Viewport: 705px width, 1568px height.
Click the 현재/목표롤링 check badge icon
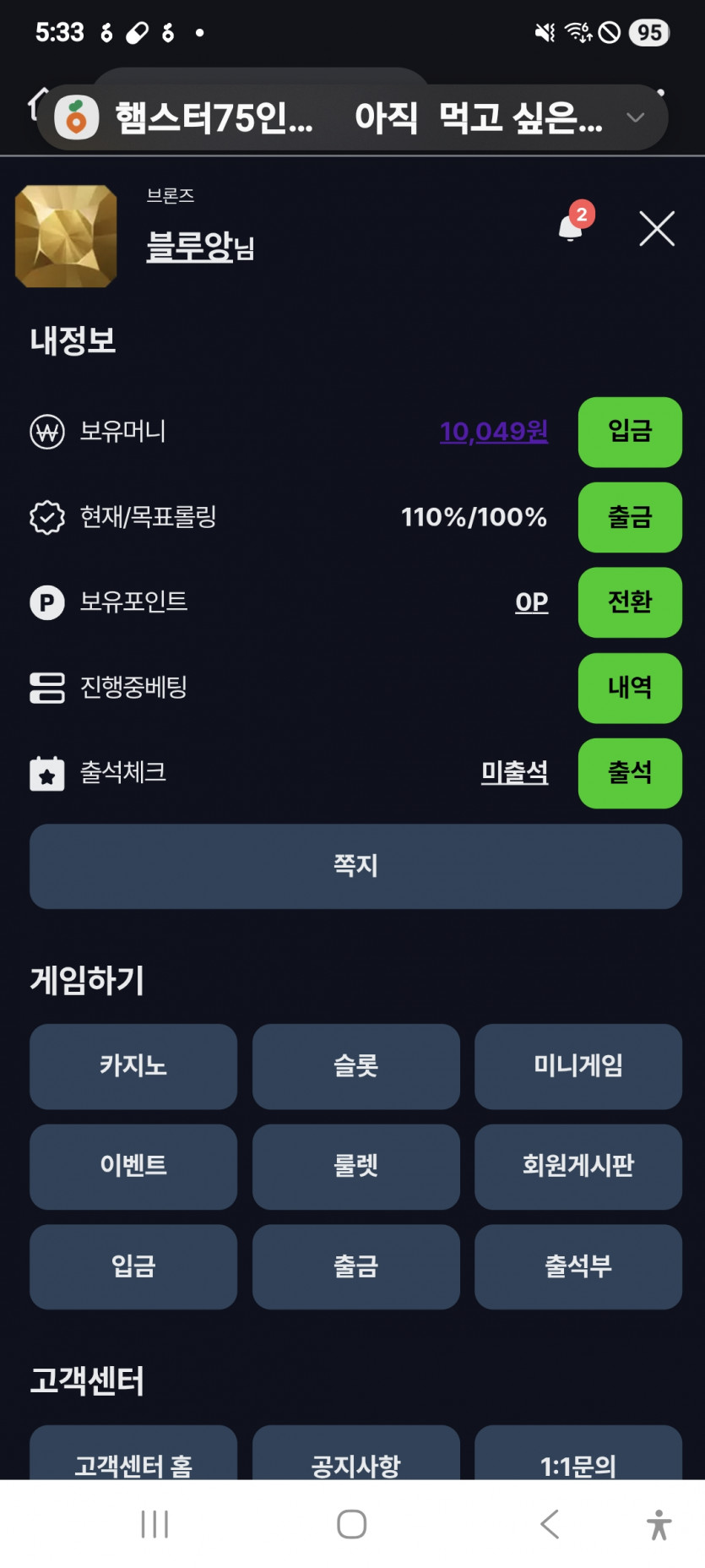(47, 517)
